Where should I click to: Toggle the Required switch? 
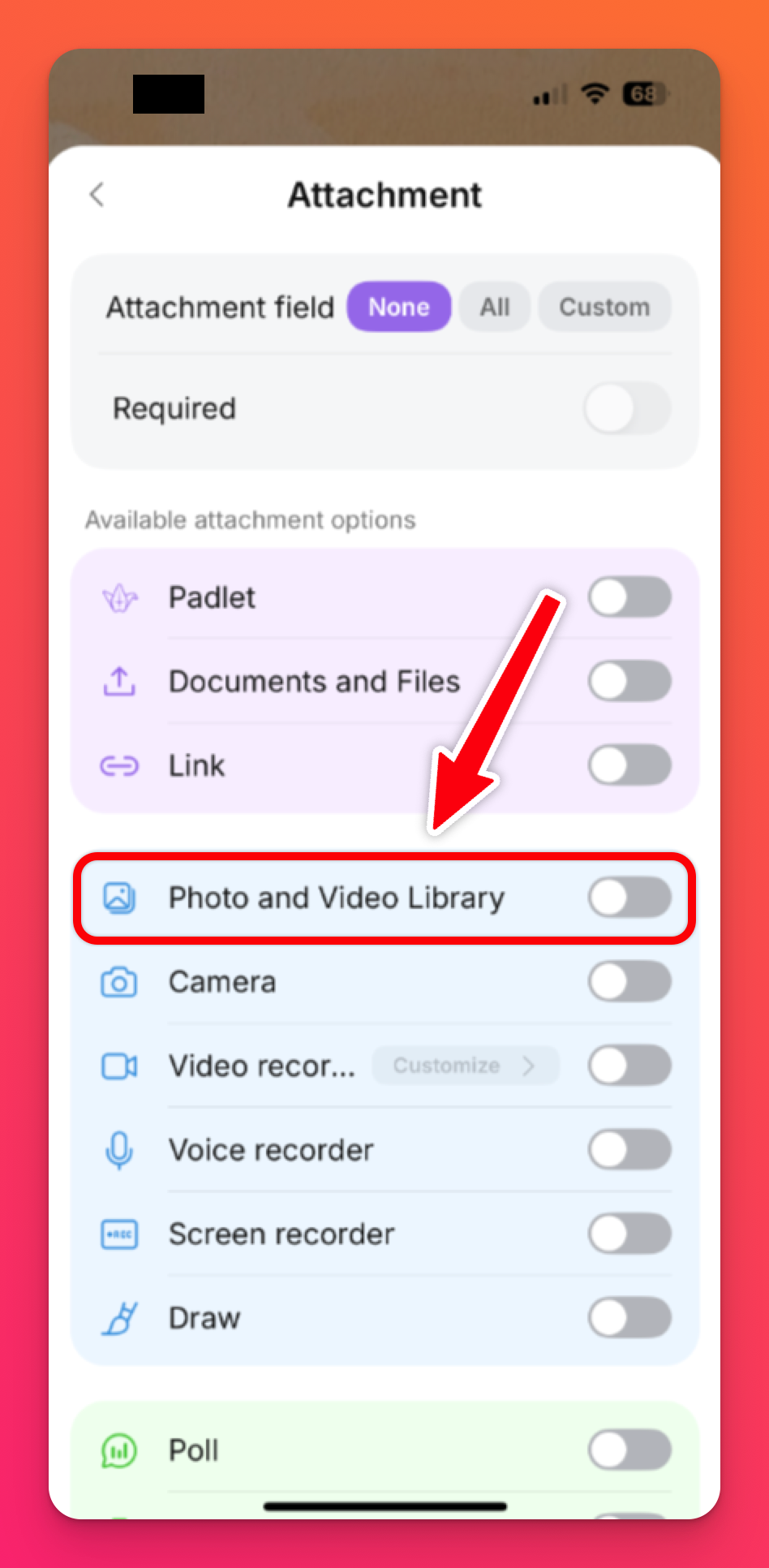(x=627, y=408)
